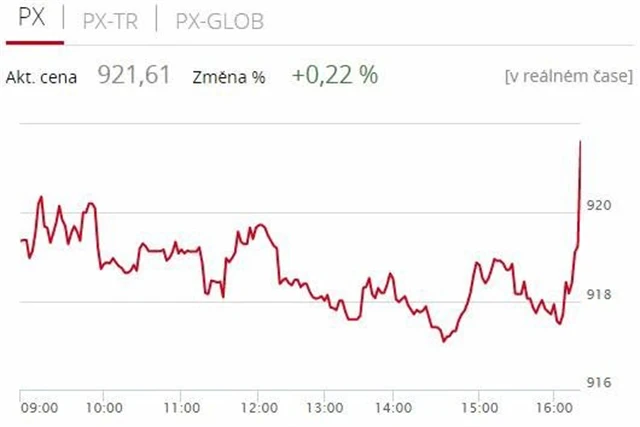Open the PX-GLOB tab
The width and height of the screenshot is (640, 427).
click(x=219, y=20)
